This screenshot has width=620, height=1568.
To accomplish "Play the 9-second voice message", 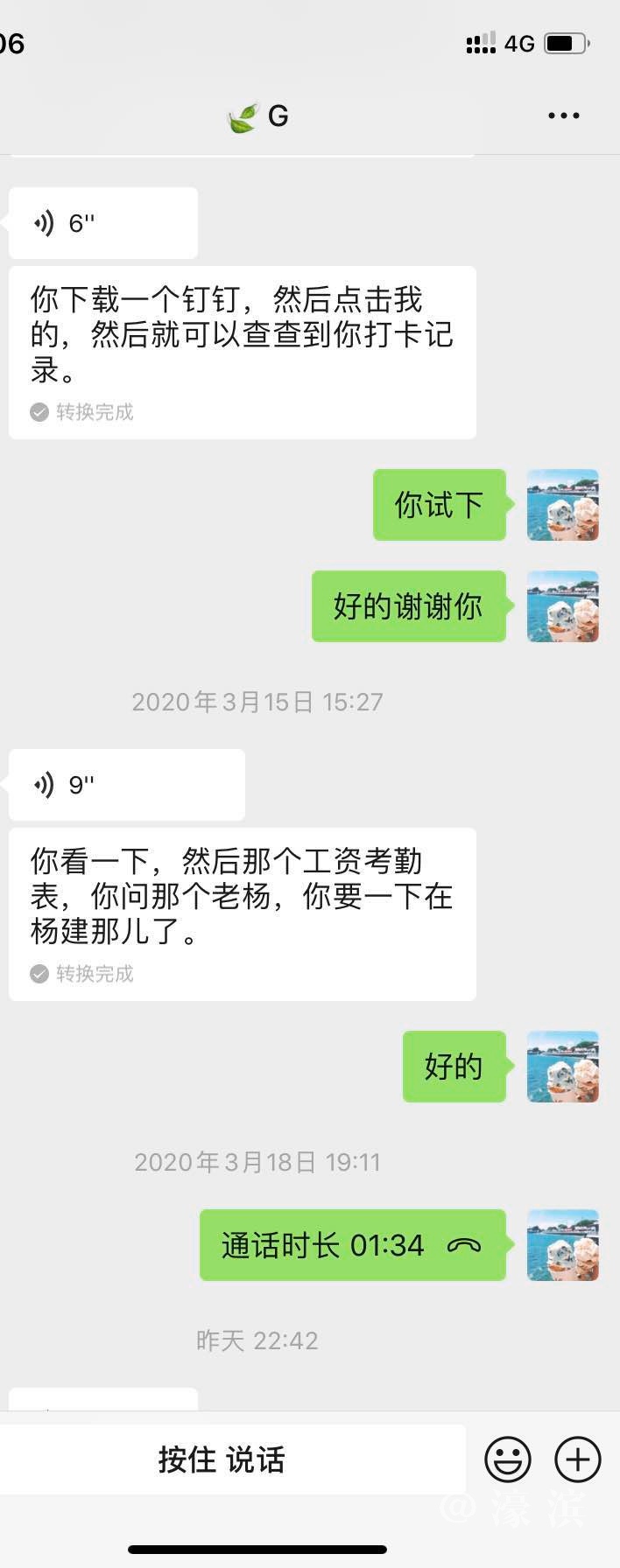I will (126, 785).
